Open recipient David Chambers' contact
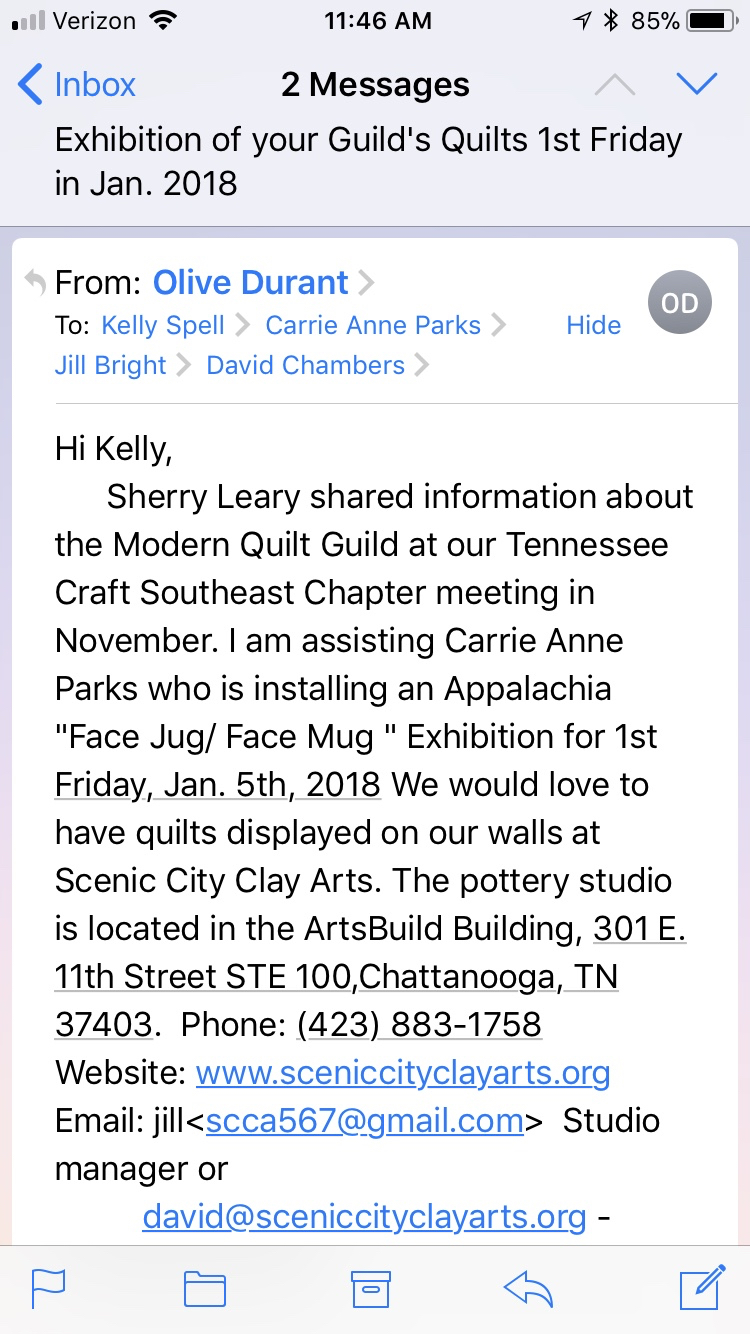750x1334 pixels. pos(305,365)
